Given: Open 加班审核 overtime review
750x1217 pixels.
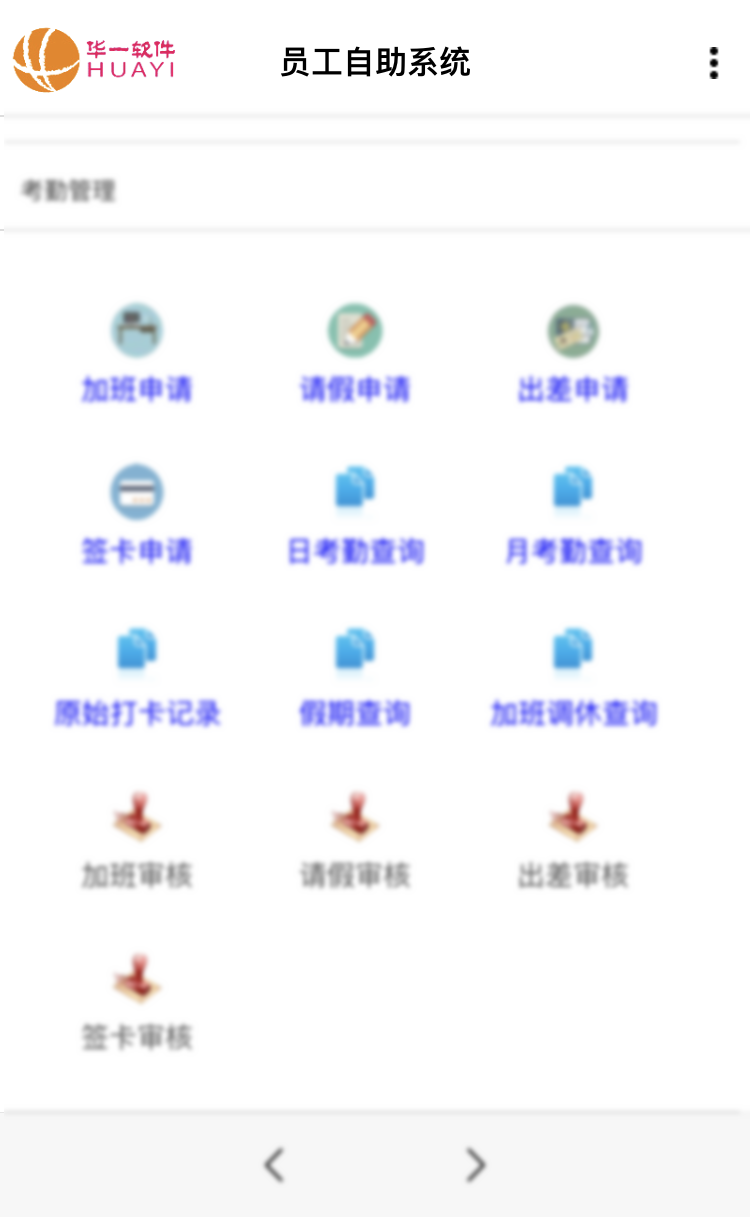Looking at the screenshot, I should [137, 840].
